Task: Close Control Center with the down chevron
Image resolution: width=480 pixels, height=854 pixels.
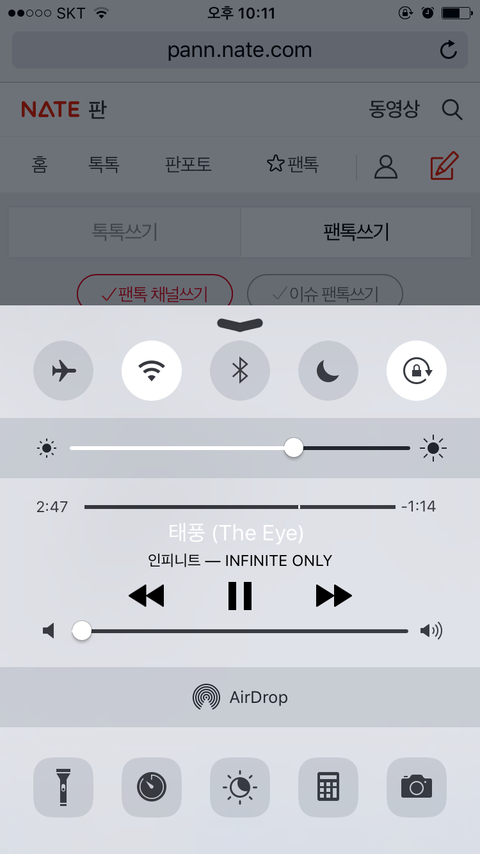Action: [x=240, y=324]
